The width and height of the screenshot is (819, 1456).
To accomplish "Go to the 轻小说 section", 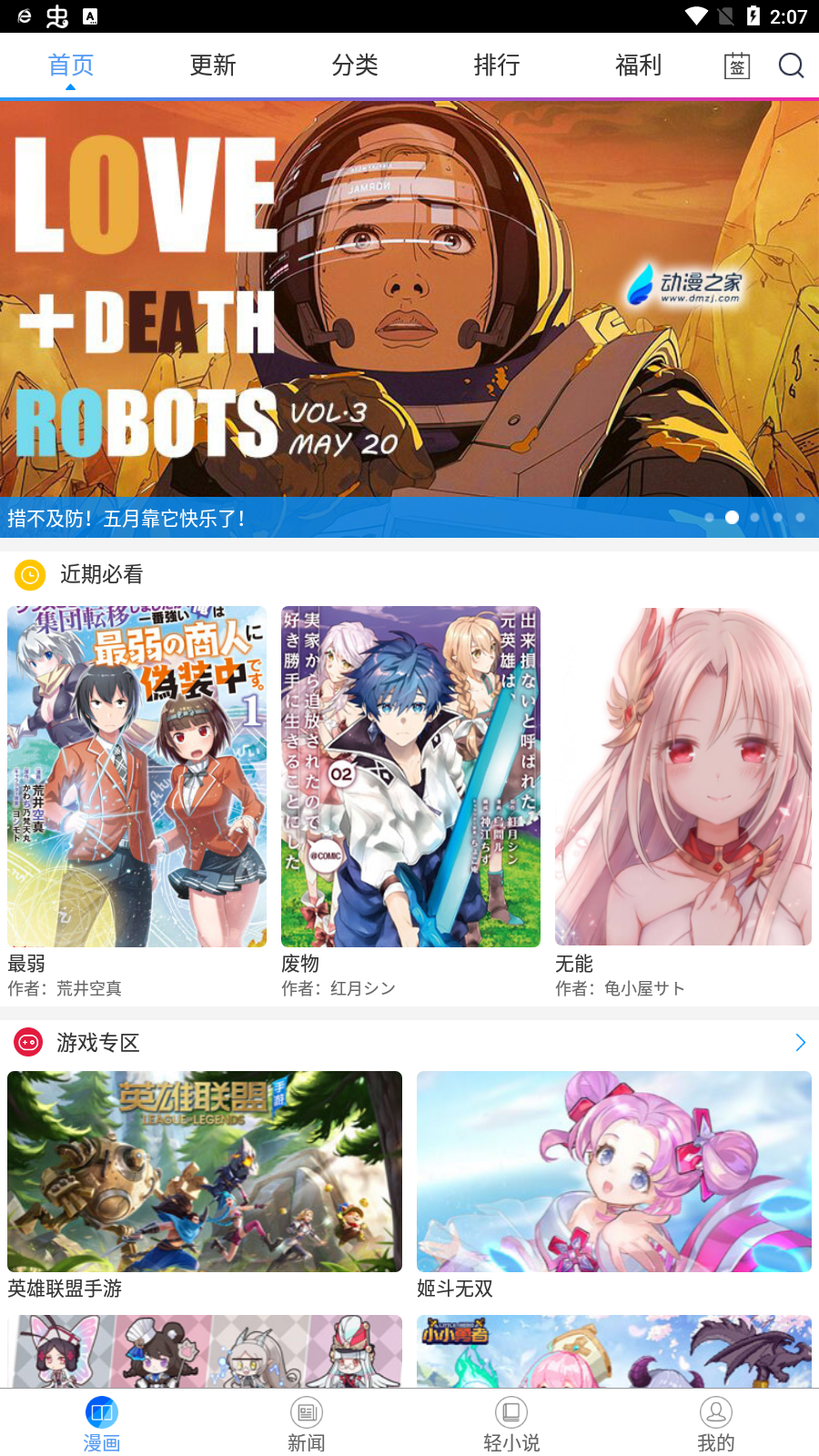I will coord(511,1423).
